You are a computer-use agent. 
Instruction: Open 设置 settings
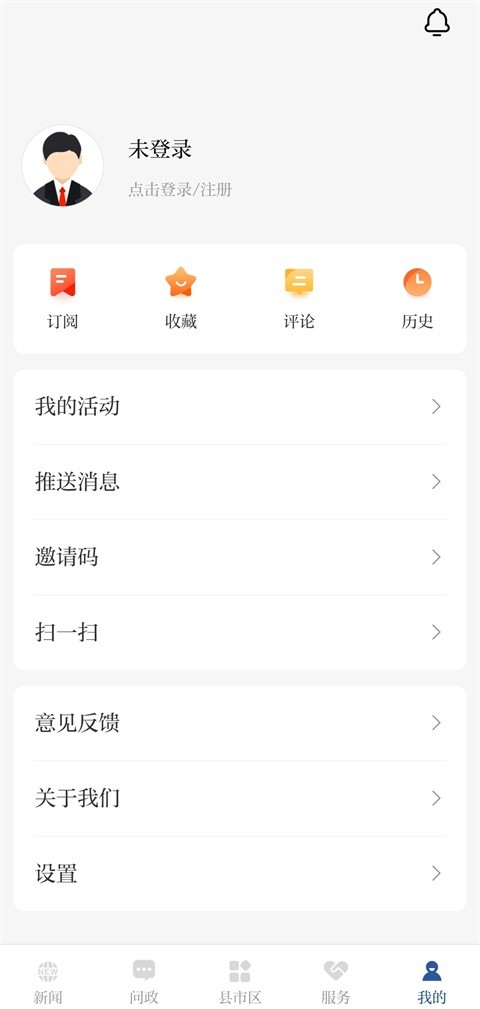[x=240, y=874]
